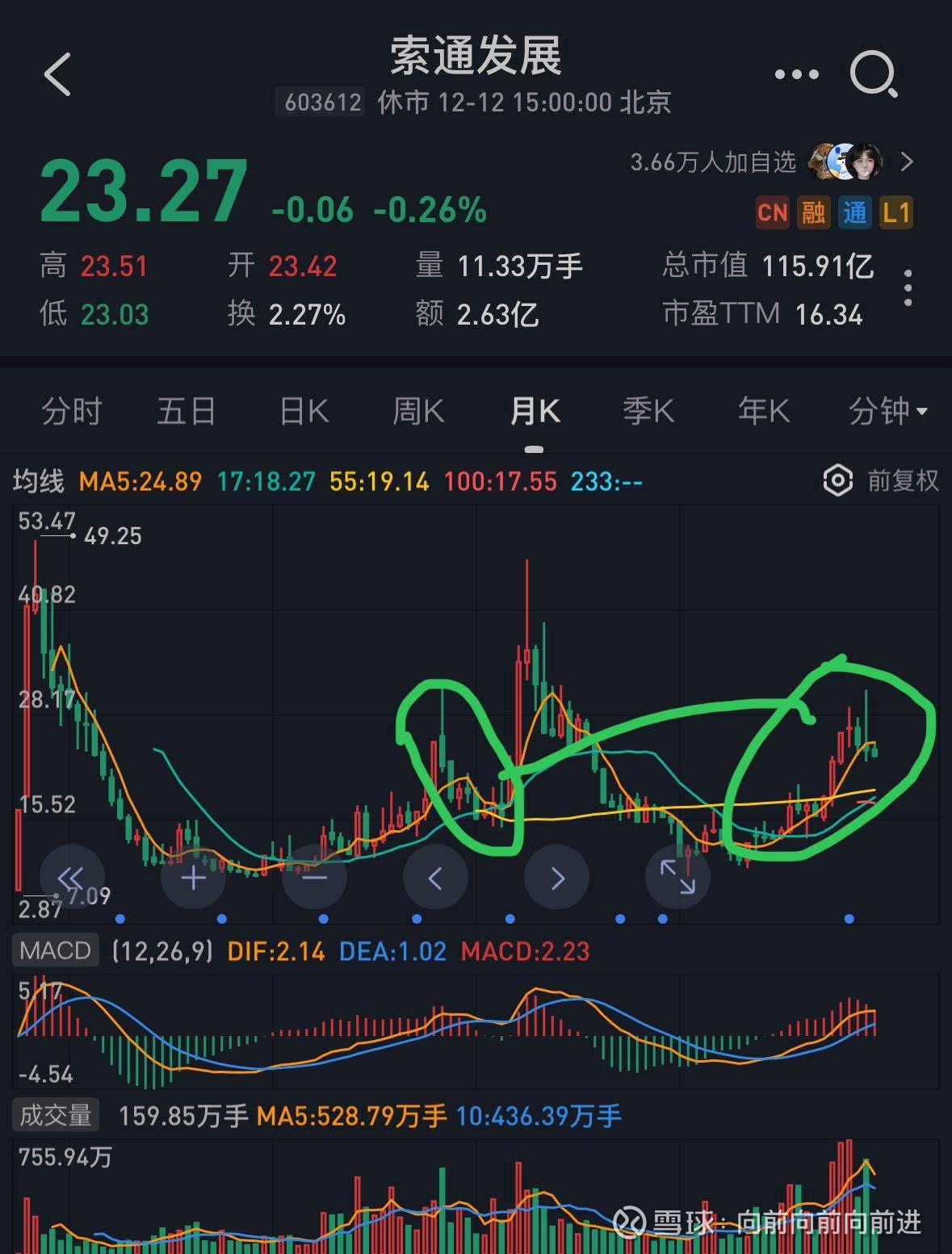Go back from the stock page
The width and height of the screenshot is (952, 1254).
pyautogui.click(x=58, y=75)
